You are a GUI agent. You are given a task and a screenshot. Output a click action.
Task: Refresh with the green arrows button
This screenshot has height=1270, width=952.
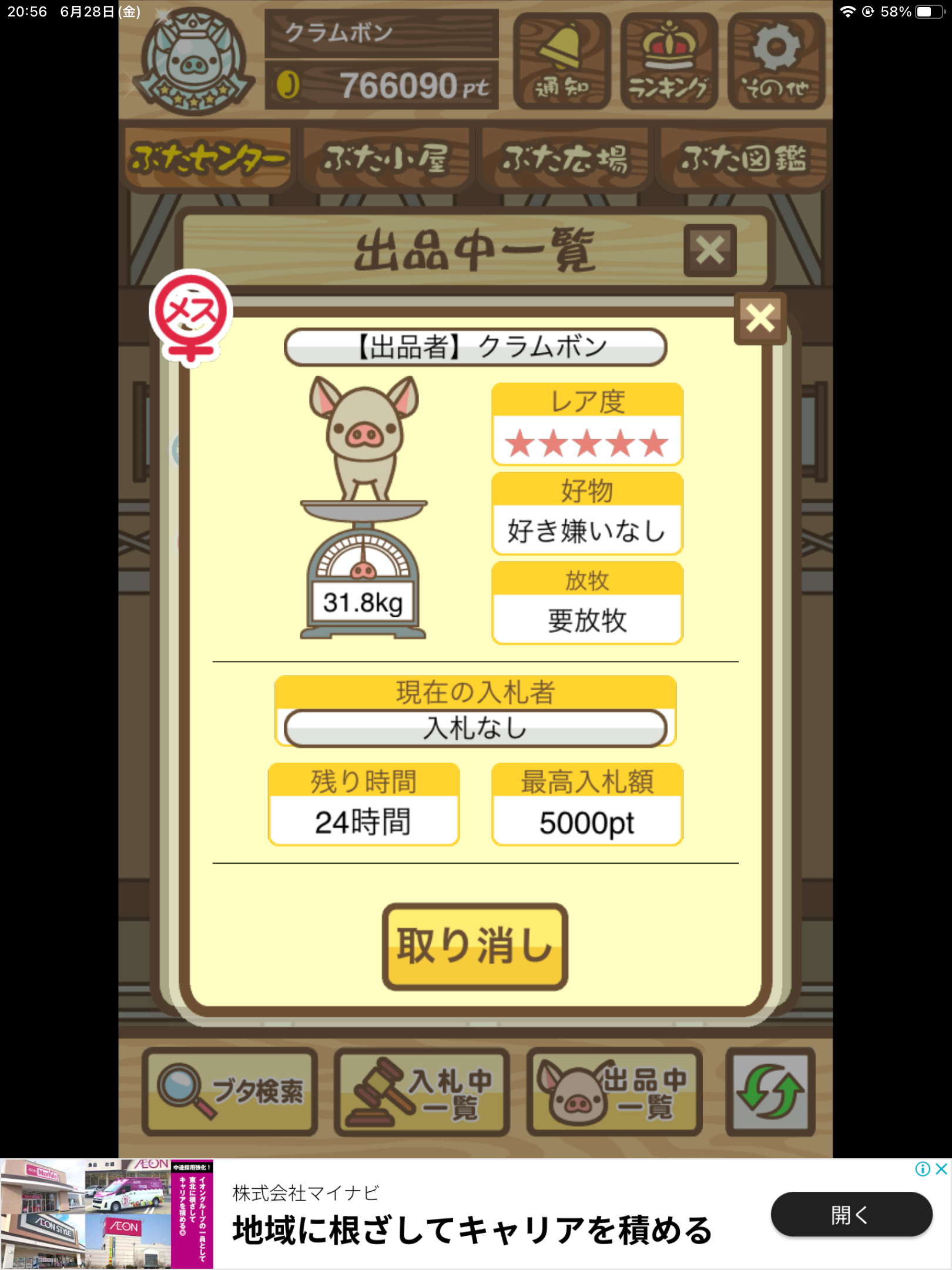point(770,1091)
